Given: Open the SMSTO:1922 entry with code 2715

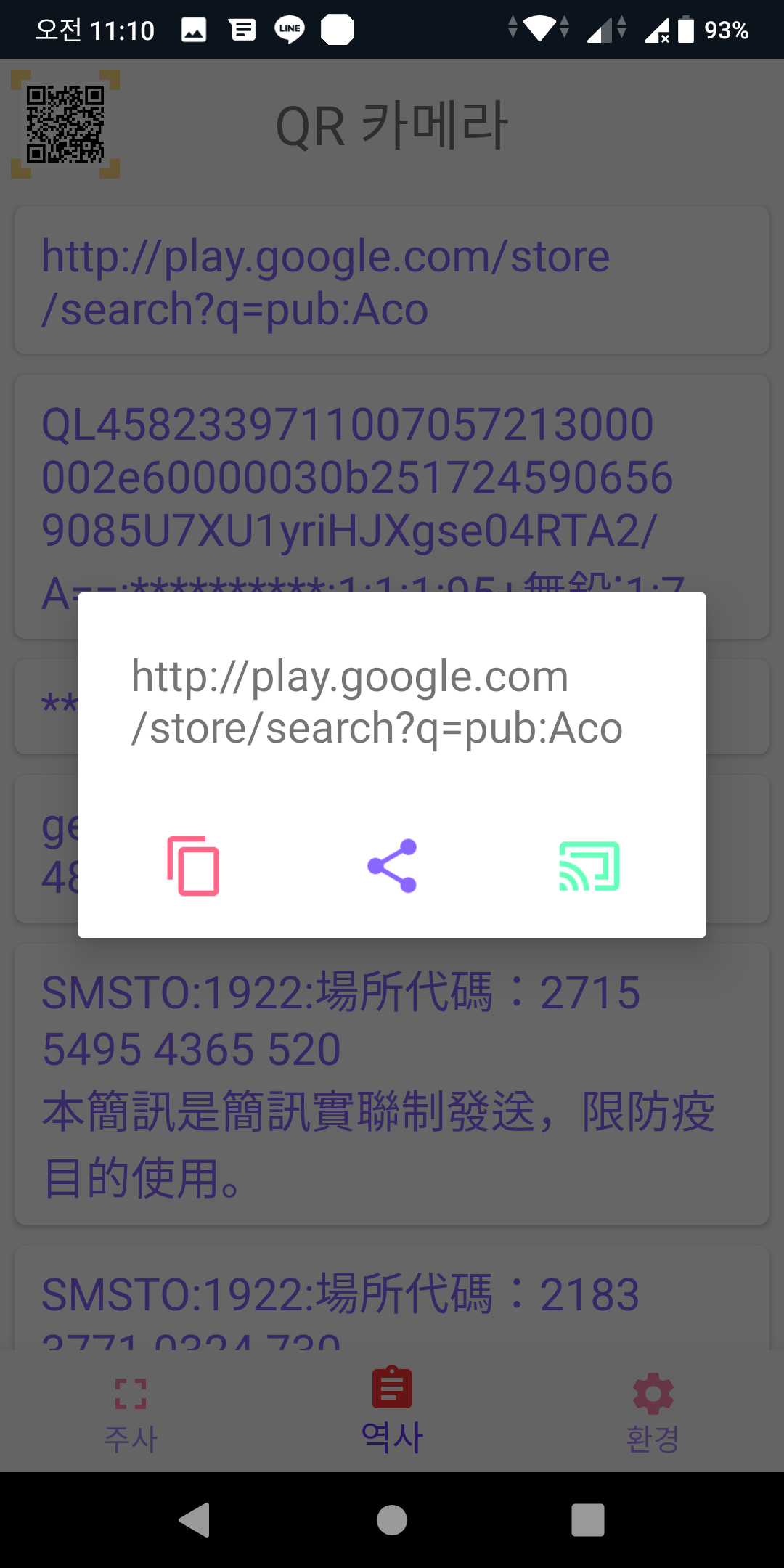Looking at the screenshot, I should 392,1084.
